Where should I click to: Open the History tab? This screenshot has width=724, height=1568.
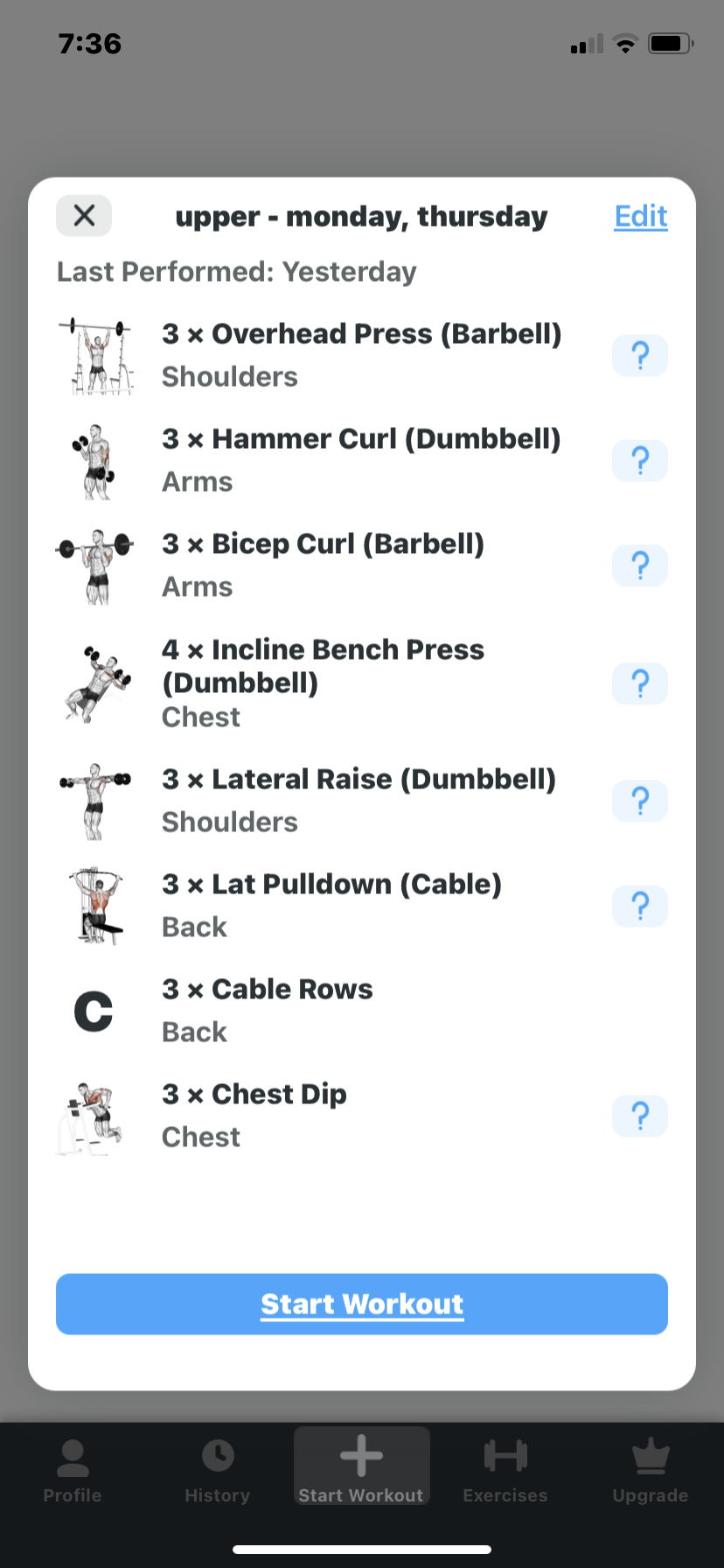(218, 1470)
